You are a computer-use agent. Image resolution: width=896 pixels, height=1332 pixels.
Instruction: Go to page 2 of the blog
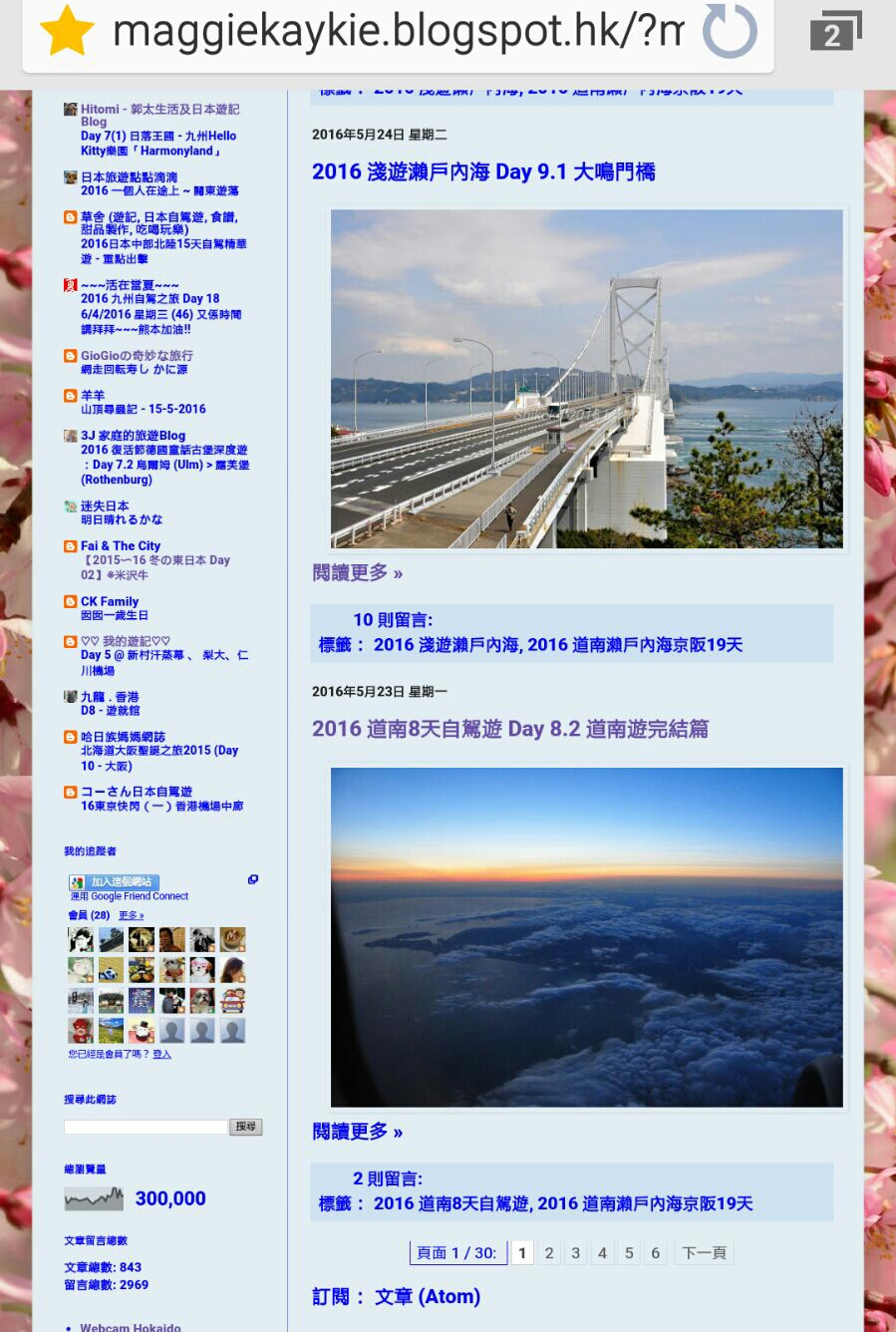coord(548,1253)
